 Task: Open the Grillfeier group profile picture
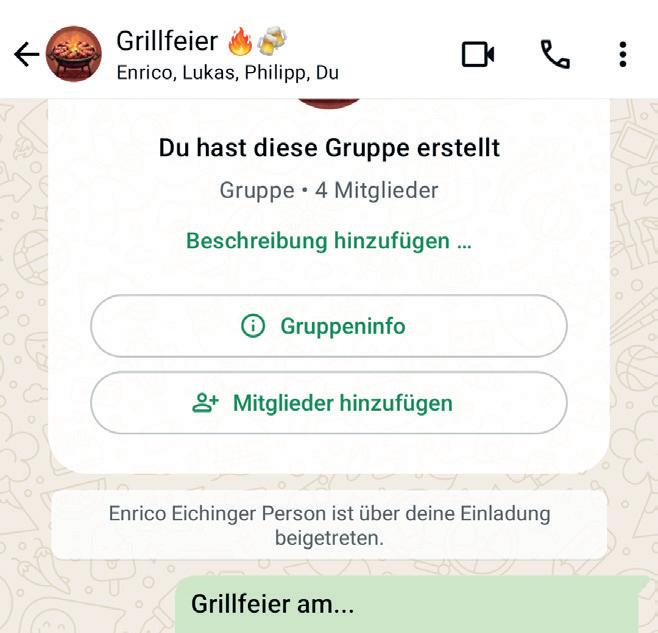[74, 55]
